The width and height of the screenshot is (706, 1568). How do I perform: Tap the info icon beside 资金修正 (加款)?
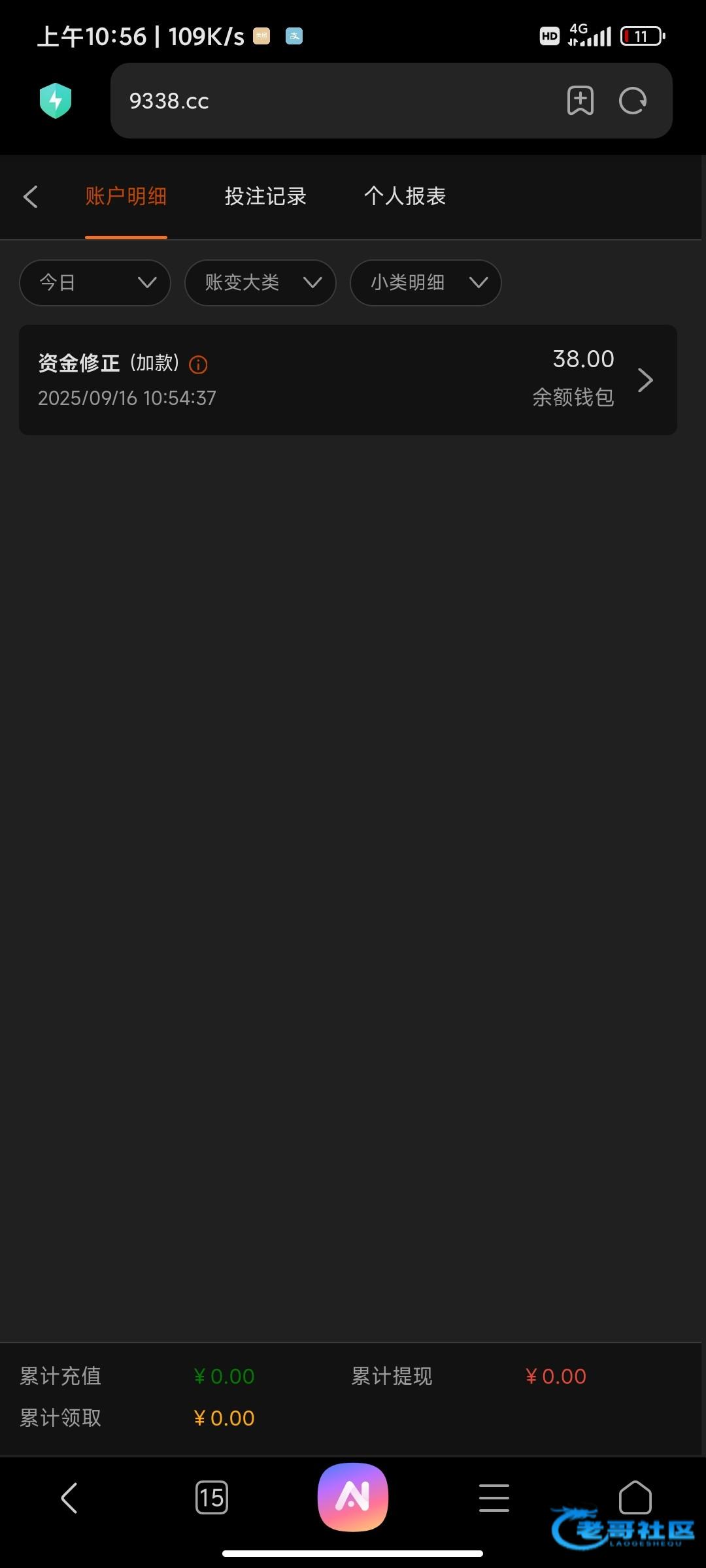pyautogui.click(x=198, y=365)
